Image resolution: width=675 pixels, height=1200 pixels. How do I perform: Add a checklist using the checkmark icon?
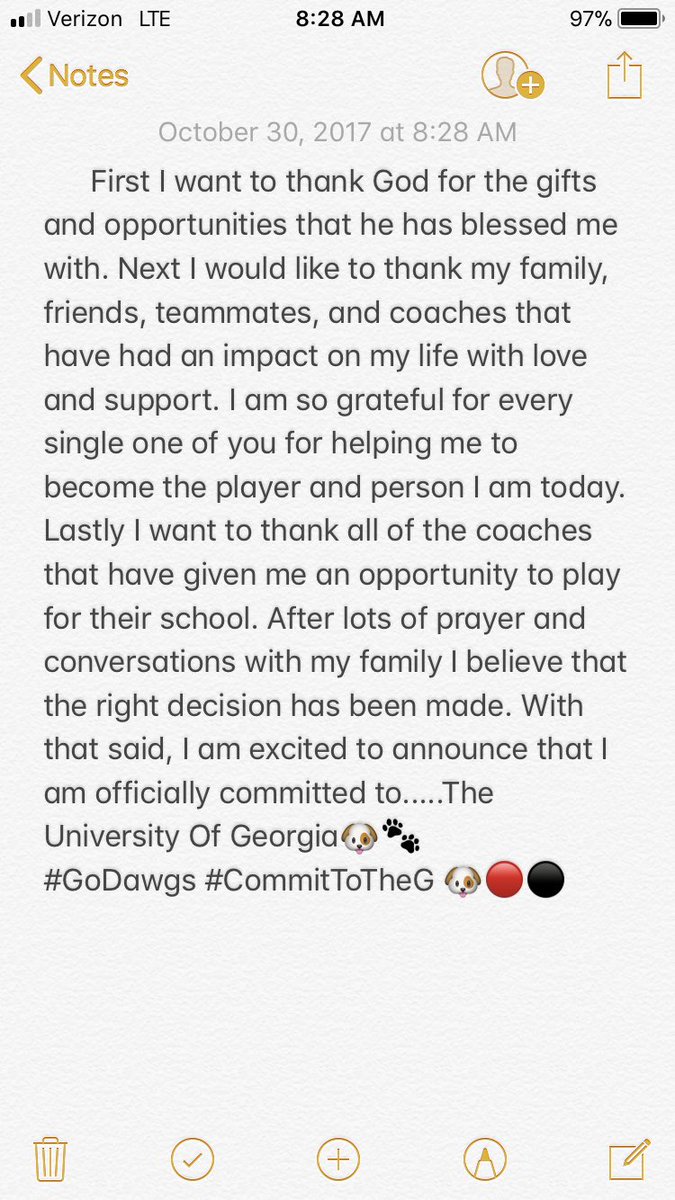[x=192, y=1159]
